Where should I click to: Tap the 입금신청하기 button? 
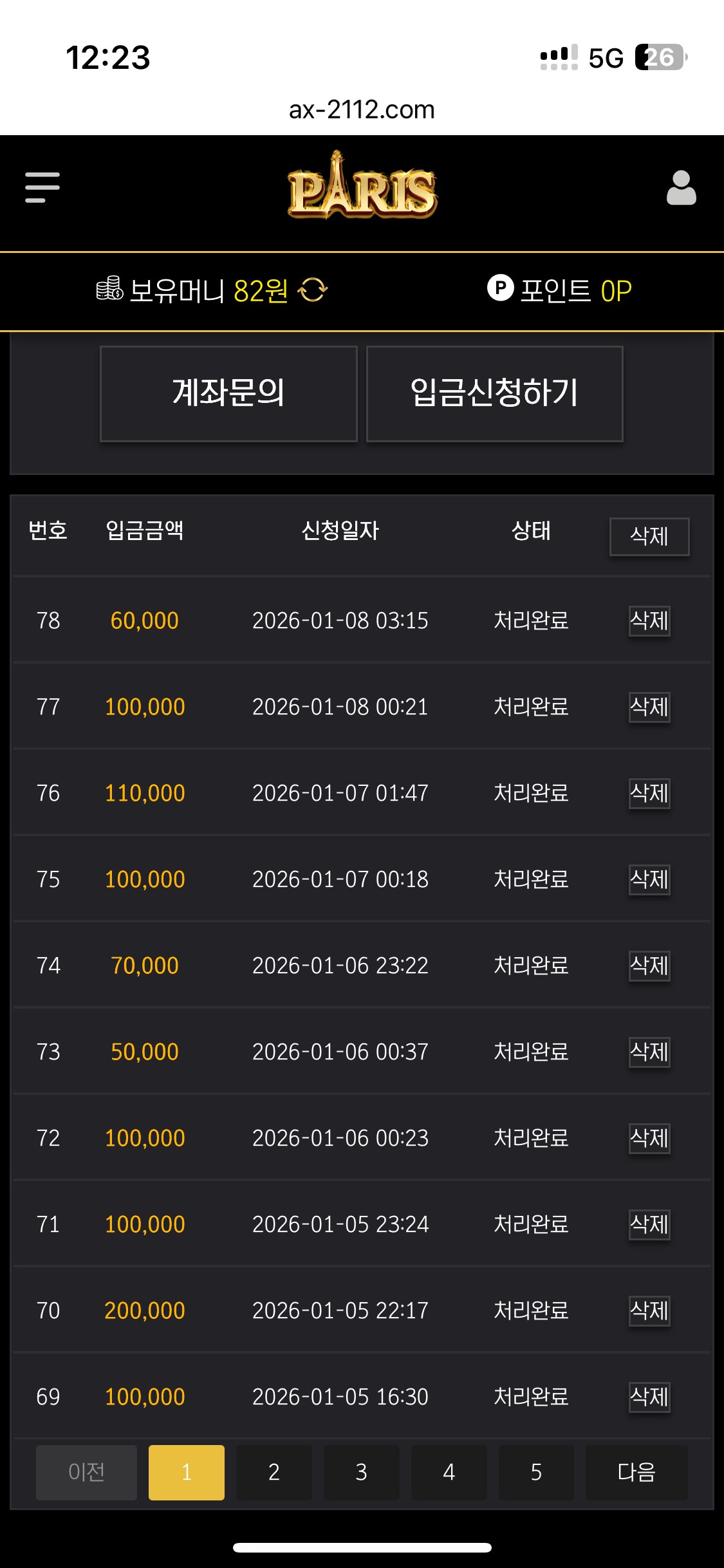494,393
